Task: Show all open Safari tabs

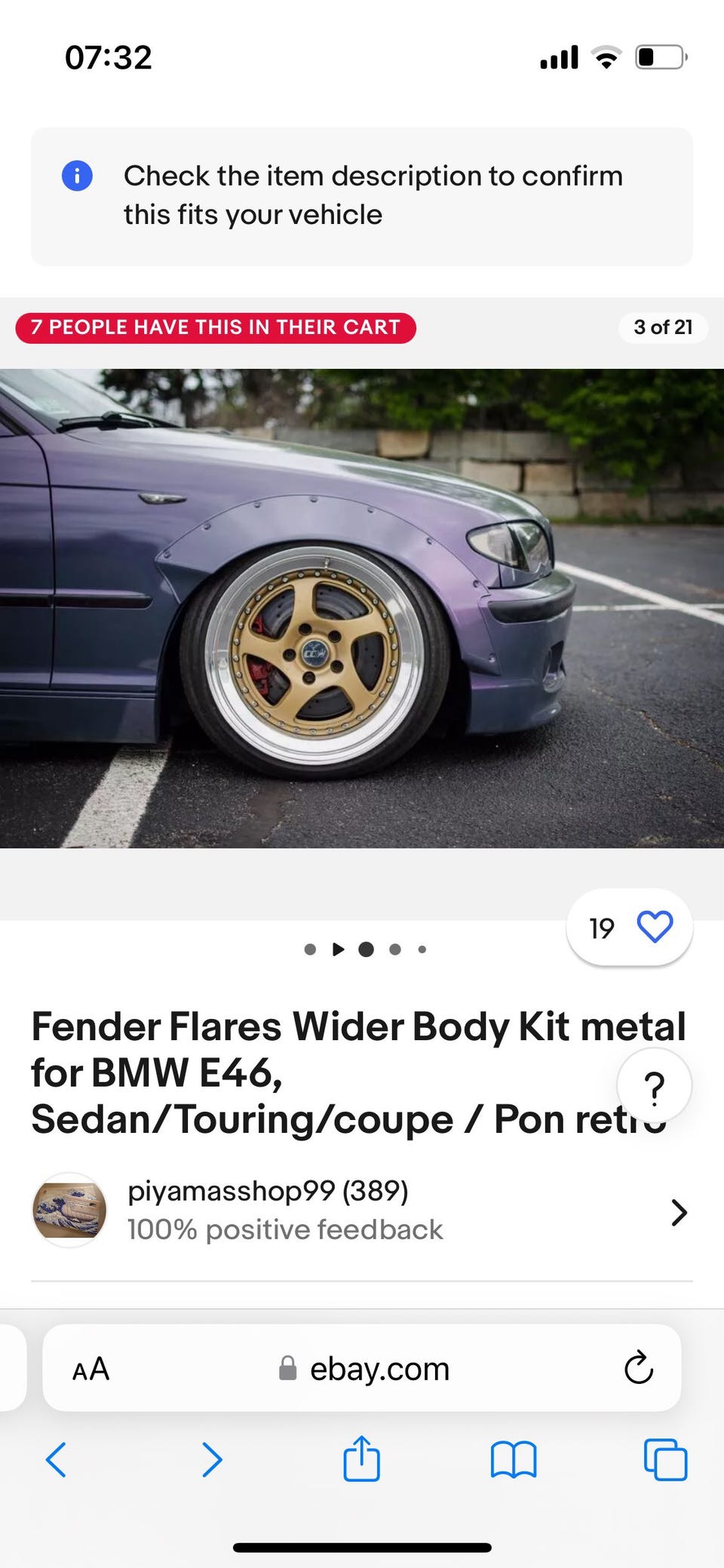Action: 665,1459
